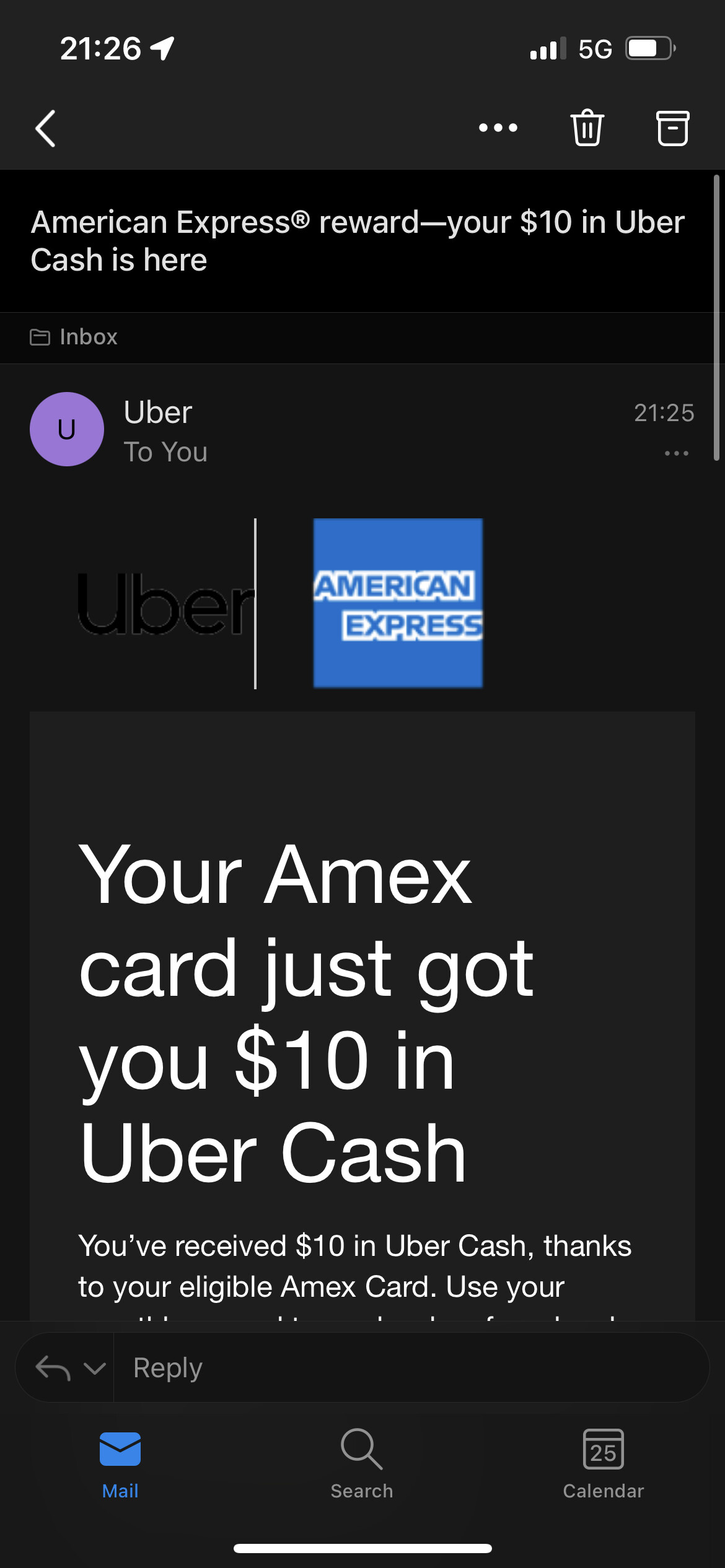Delete this email with the trash icon
Screen dimensions: 725x1568
coord(586,128)
